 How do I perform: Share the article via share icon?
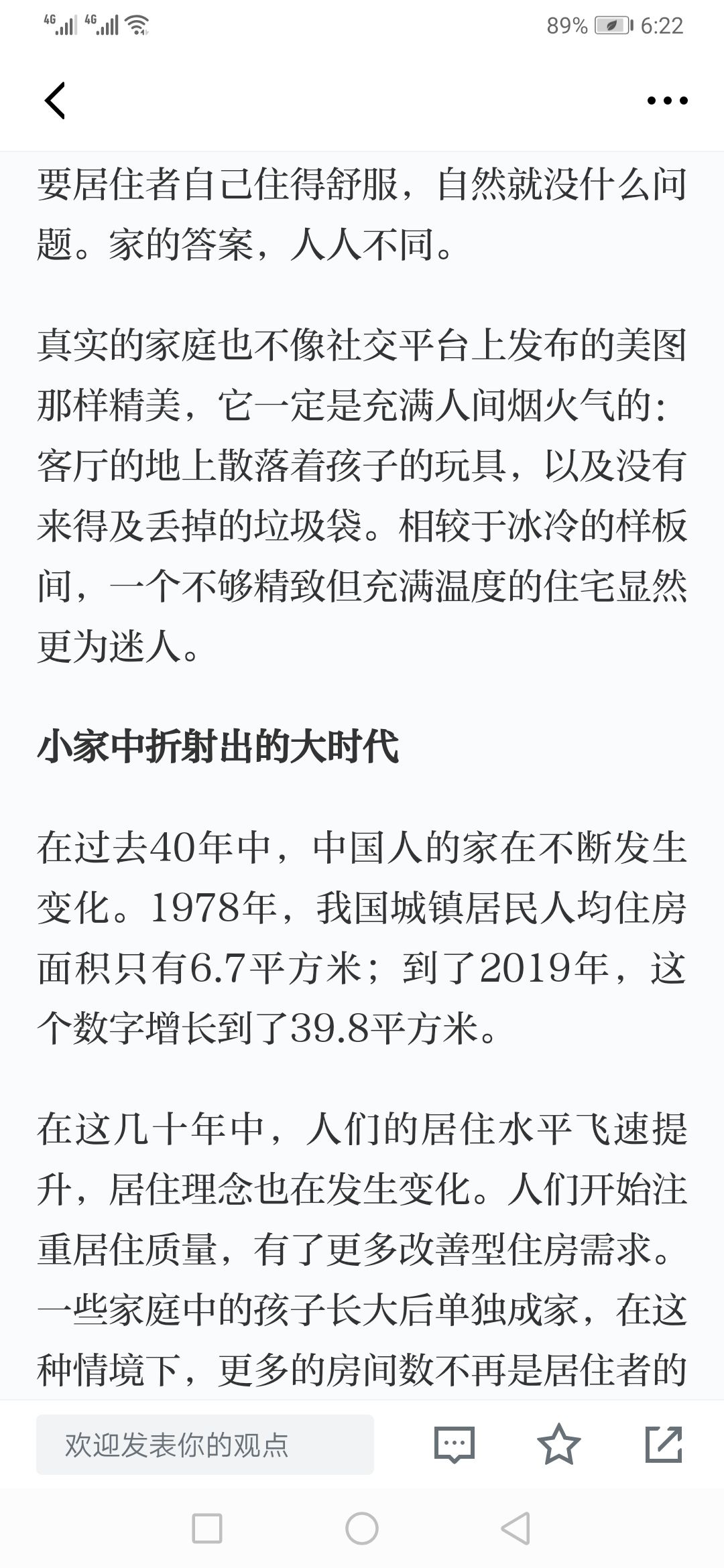coord(664,1444)
